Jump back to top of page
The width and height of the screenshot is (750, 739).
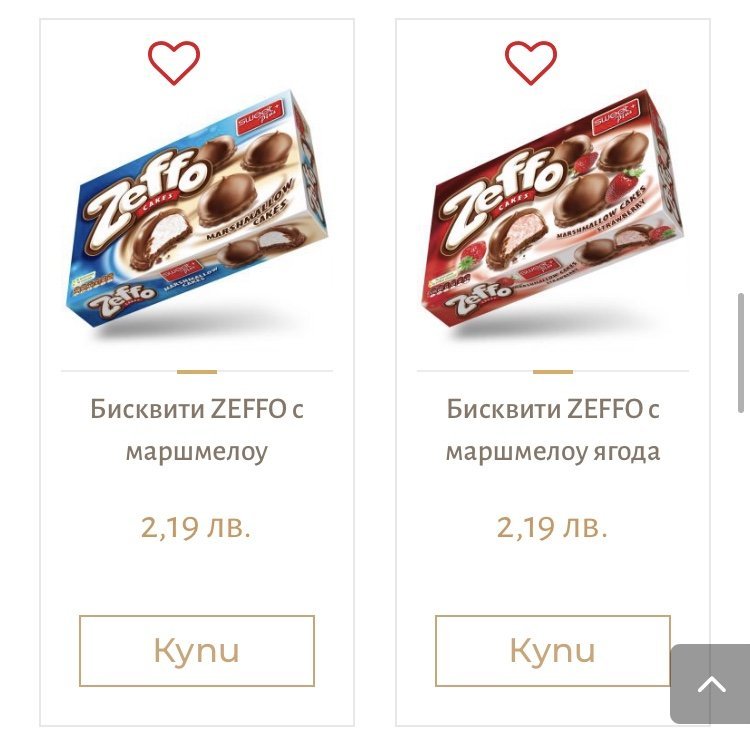(x=710, y=684)
